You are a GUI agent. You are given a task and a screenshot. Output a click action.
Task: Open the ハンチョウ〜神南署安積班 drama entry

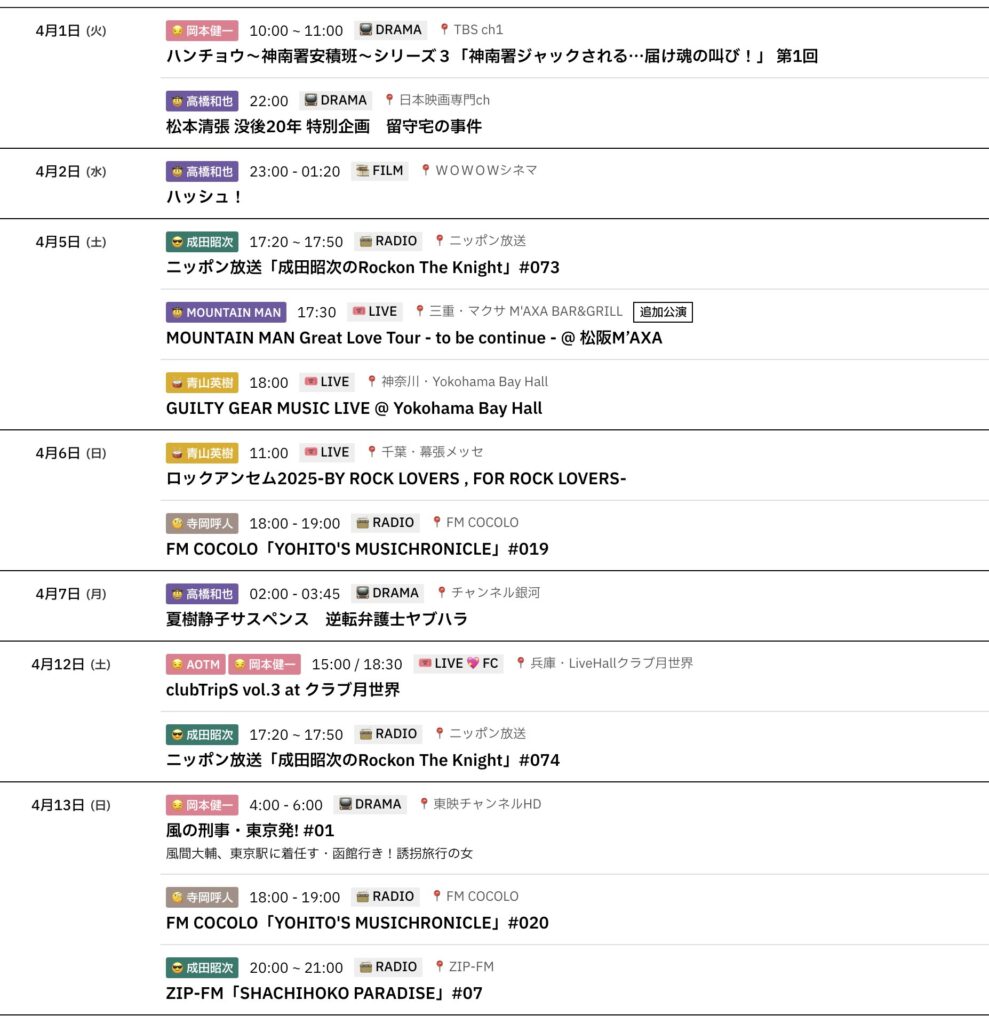tap(491, 57)
